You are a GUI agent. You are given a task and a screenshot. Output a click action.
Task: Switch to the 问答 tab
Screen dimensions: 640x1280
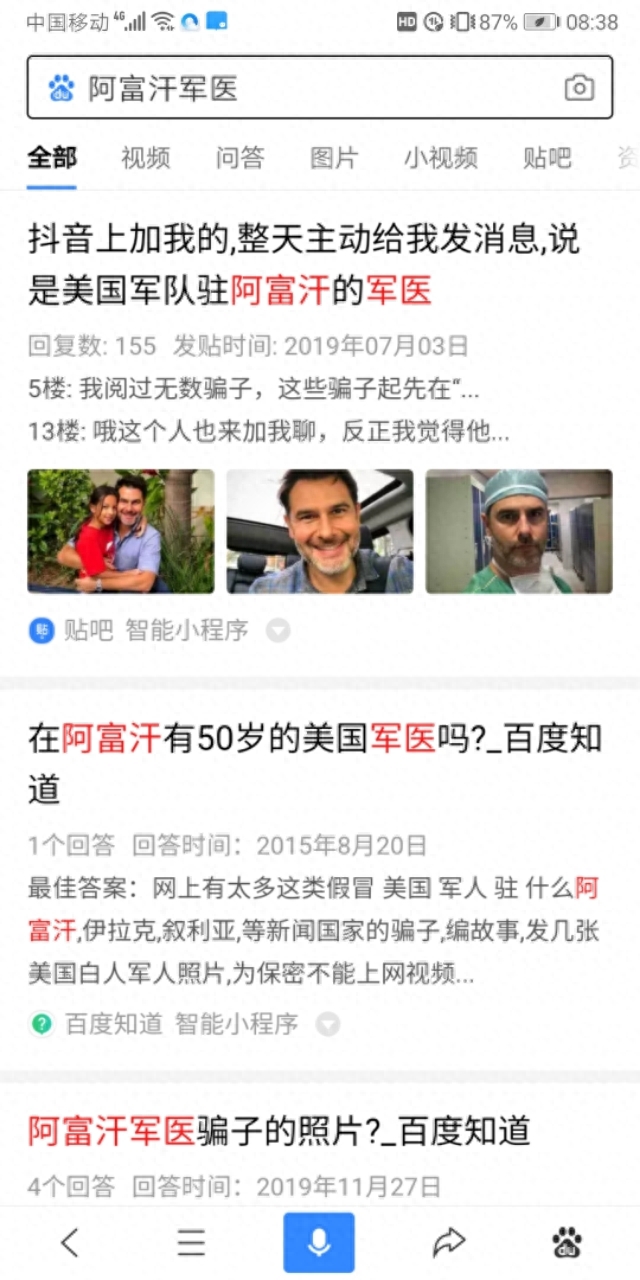coord(240,157)
